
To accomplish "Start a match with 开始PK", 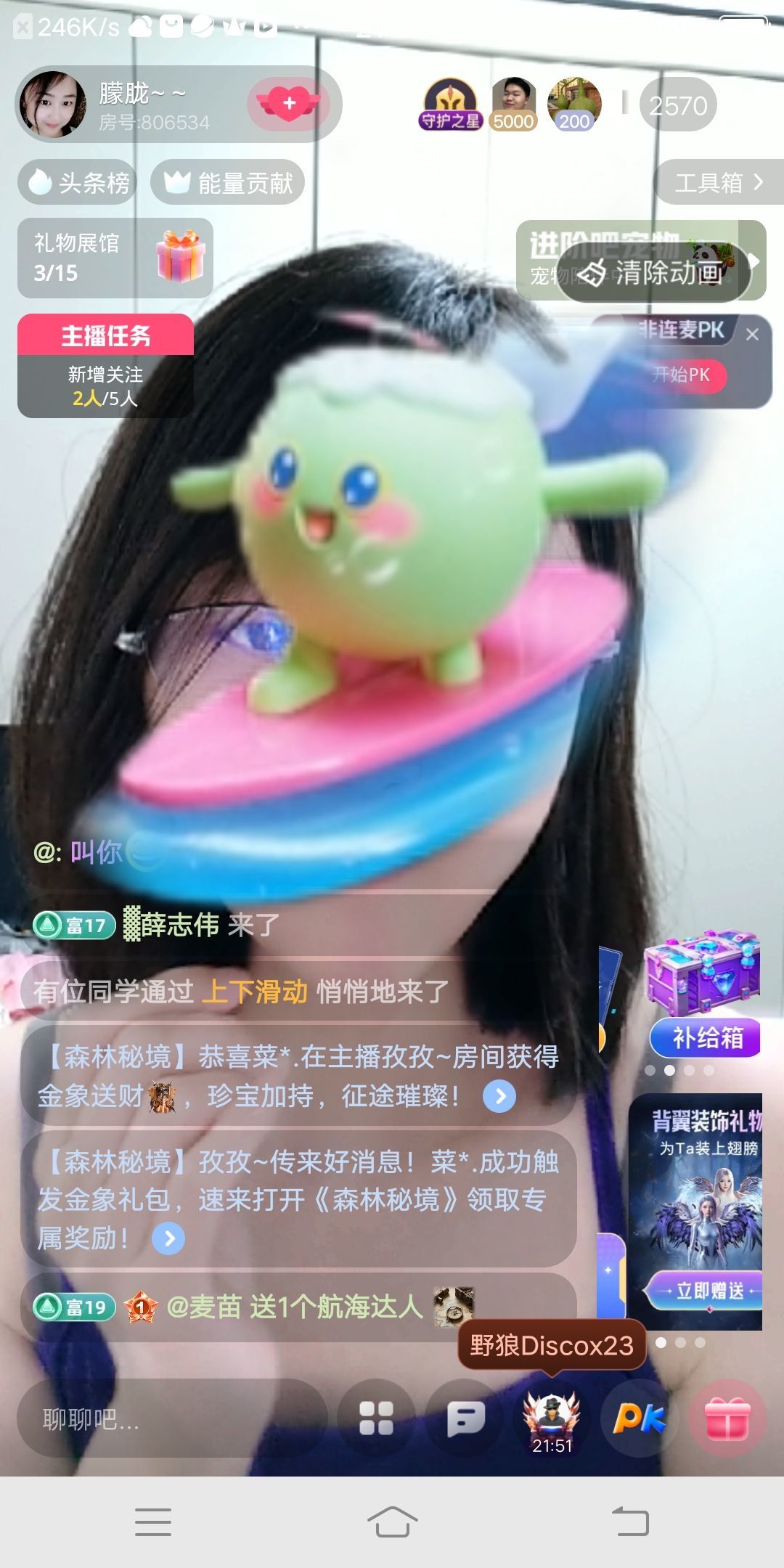I will coord(681,375).
